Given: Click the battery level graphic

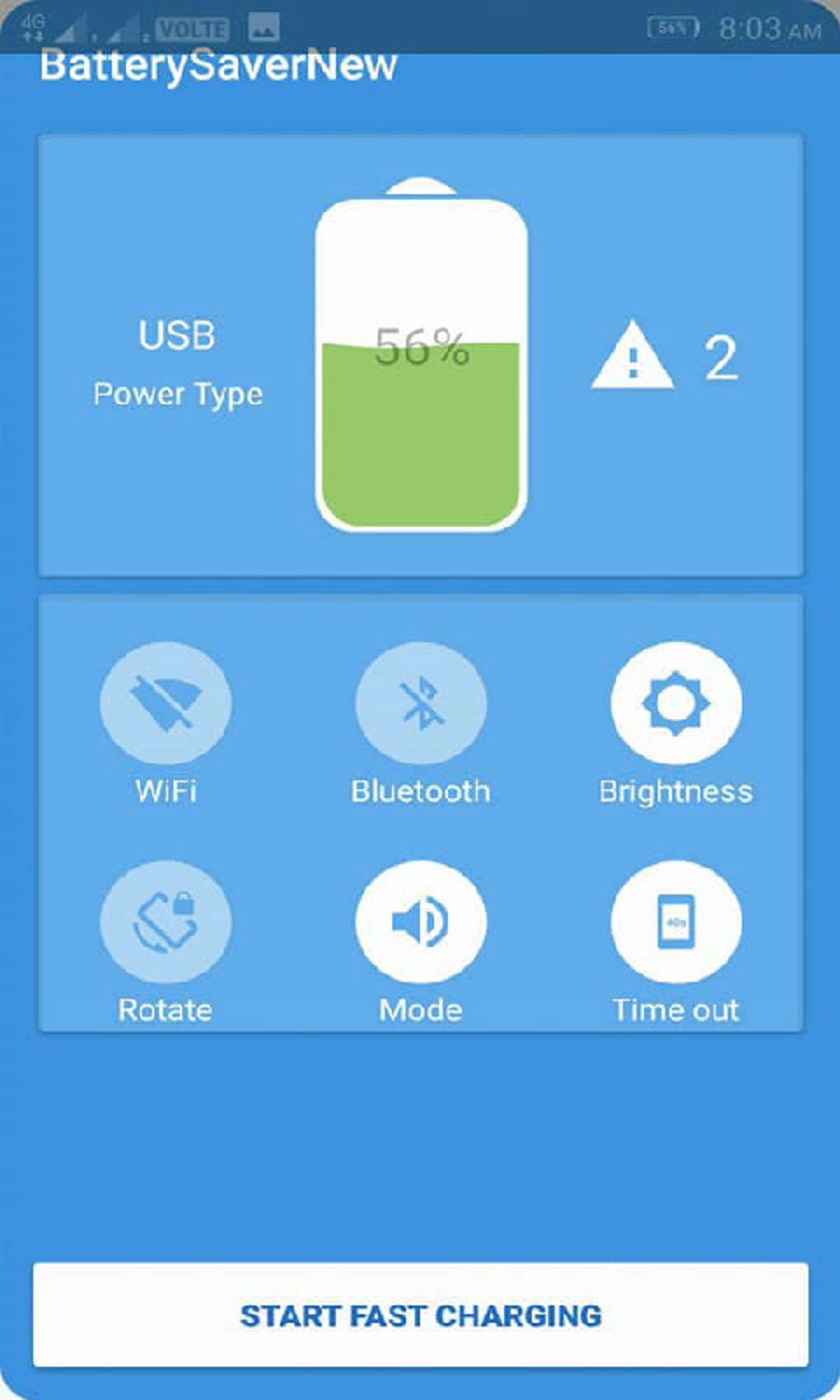Looking at the screenshot, I should 422,354.
